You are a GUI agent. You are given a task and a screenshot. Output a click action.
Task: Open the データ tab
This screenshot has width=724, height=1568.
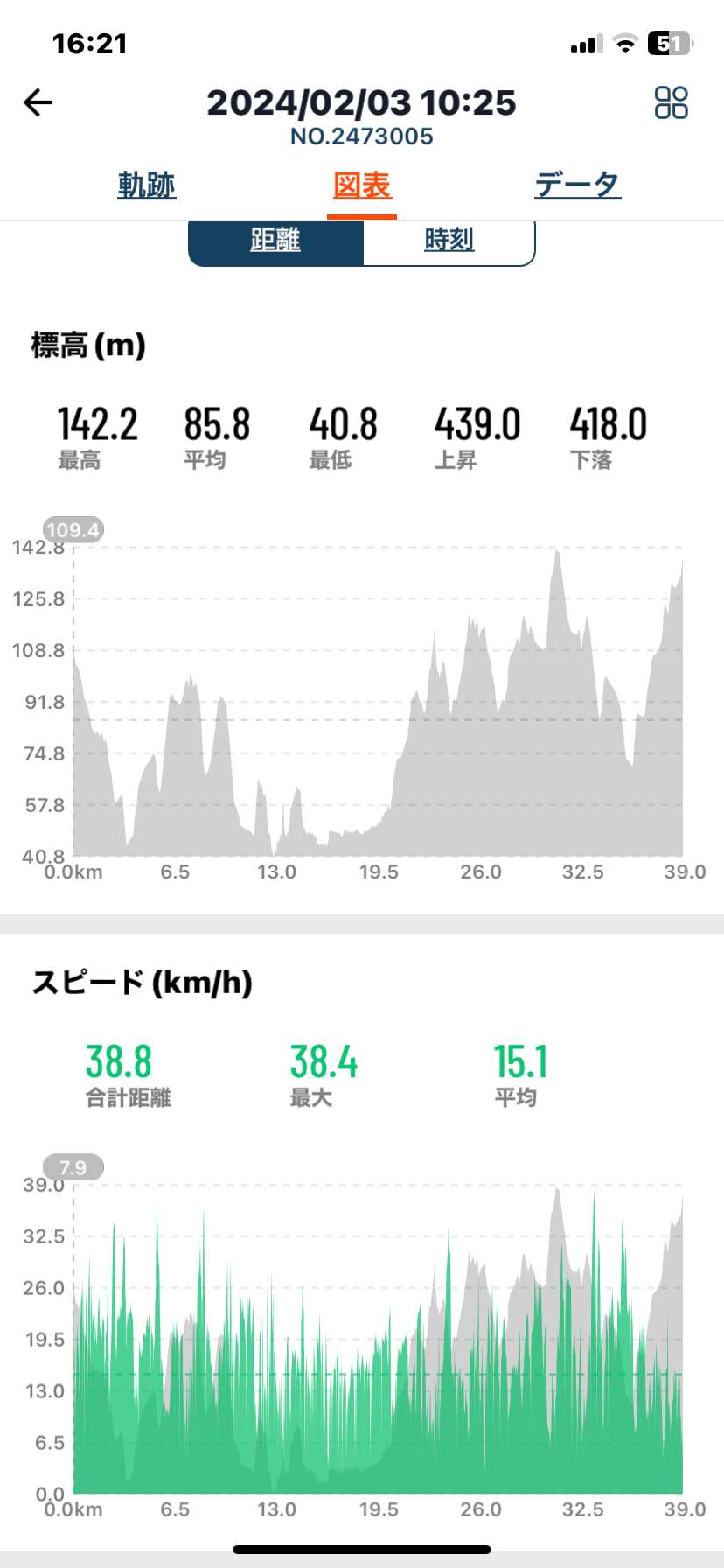[x=578, y=185]
